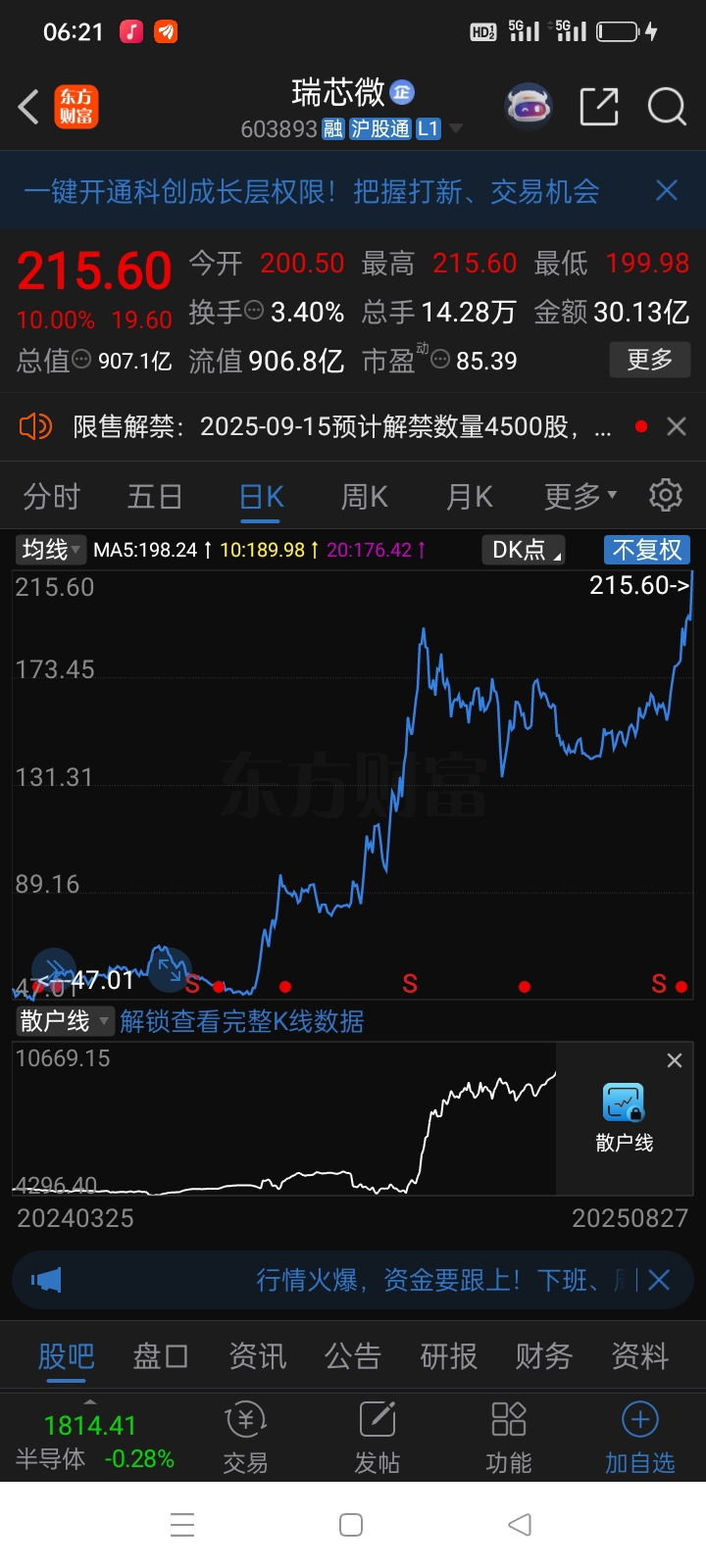This screenshot has height=1568, width=706.
Task: Close the 限售解禁 notice
Action: [x=676, y=426]
